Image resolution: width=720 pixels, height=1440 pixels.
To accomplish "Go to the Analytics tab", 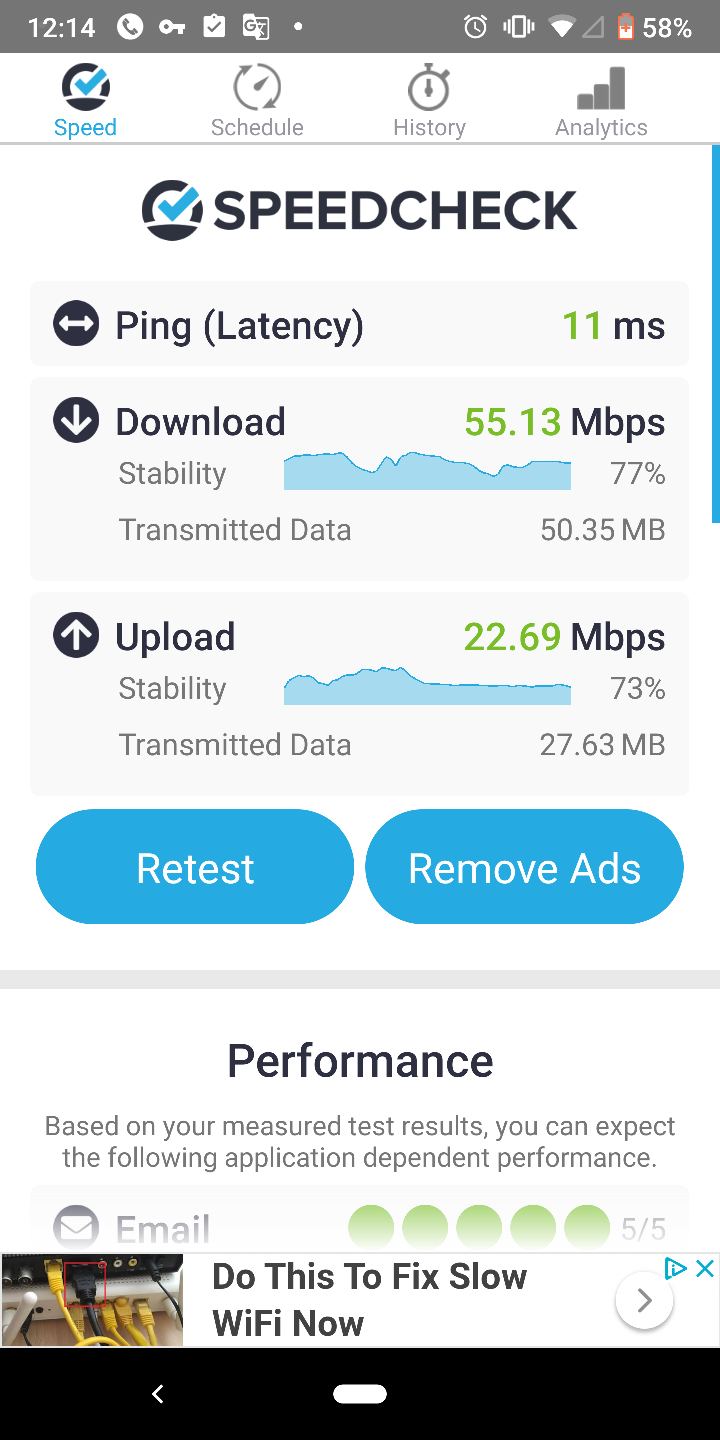I will click(x=601, y=101).
